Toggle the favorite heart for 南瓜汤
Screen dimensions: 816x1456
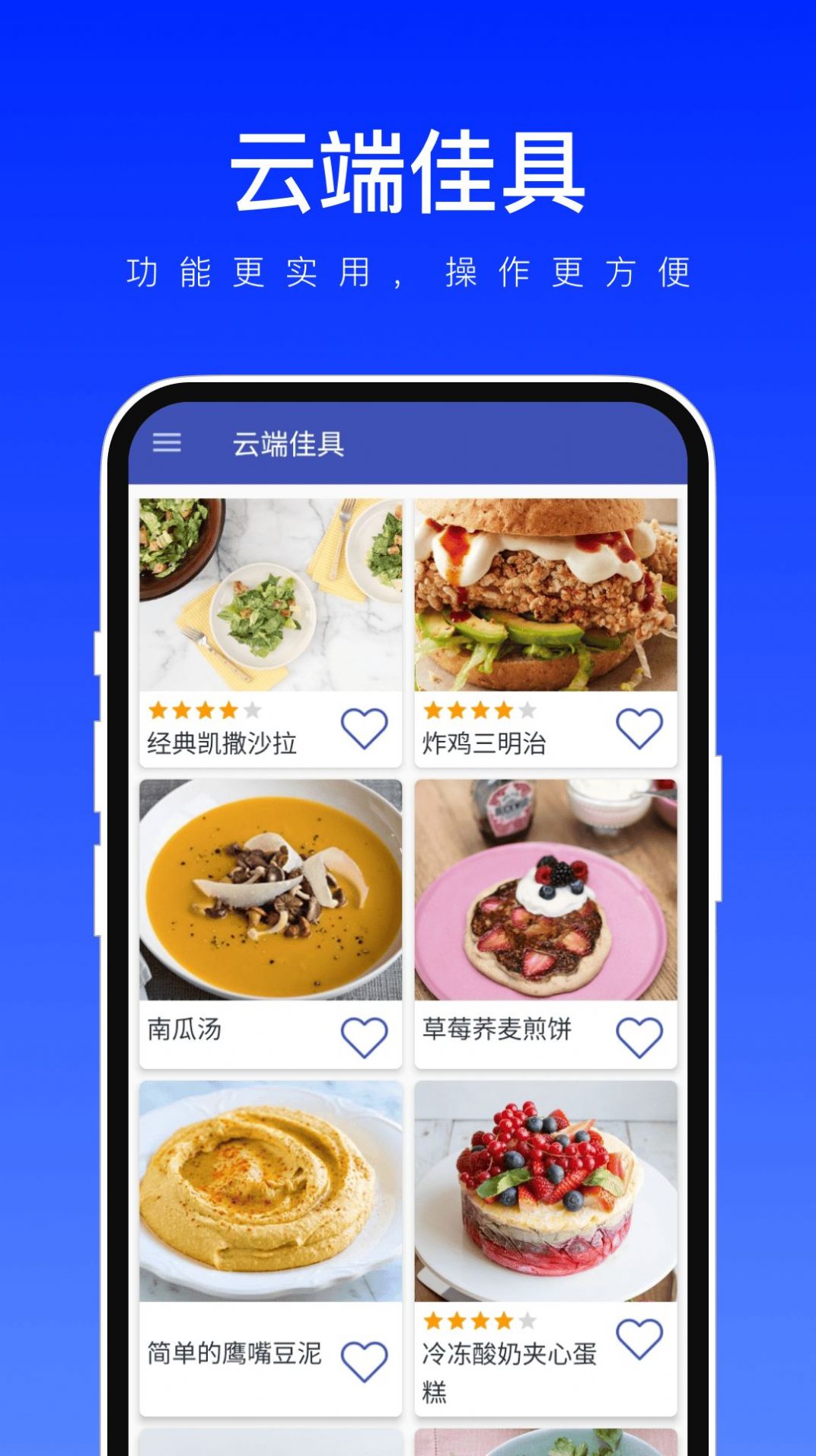click(365, 1036)
